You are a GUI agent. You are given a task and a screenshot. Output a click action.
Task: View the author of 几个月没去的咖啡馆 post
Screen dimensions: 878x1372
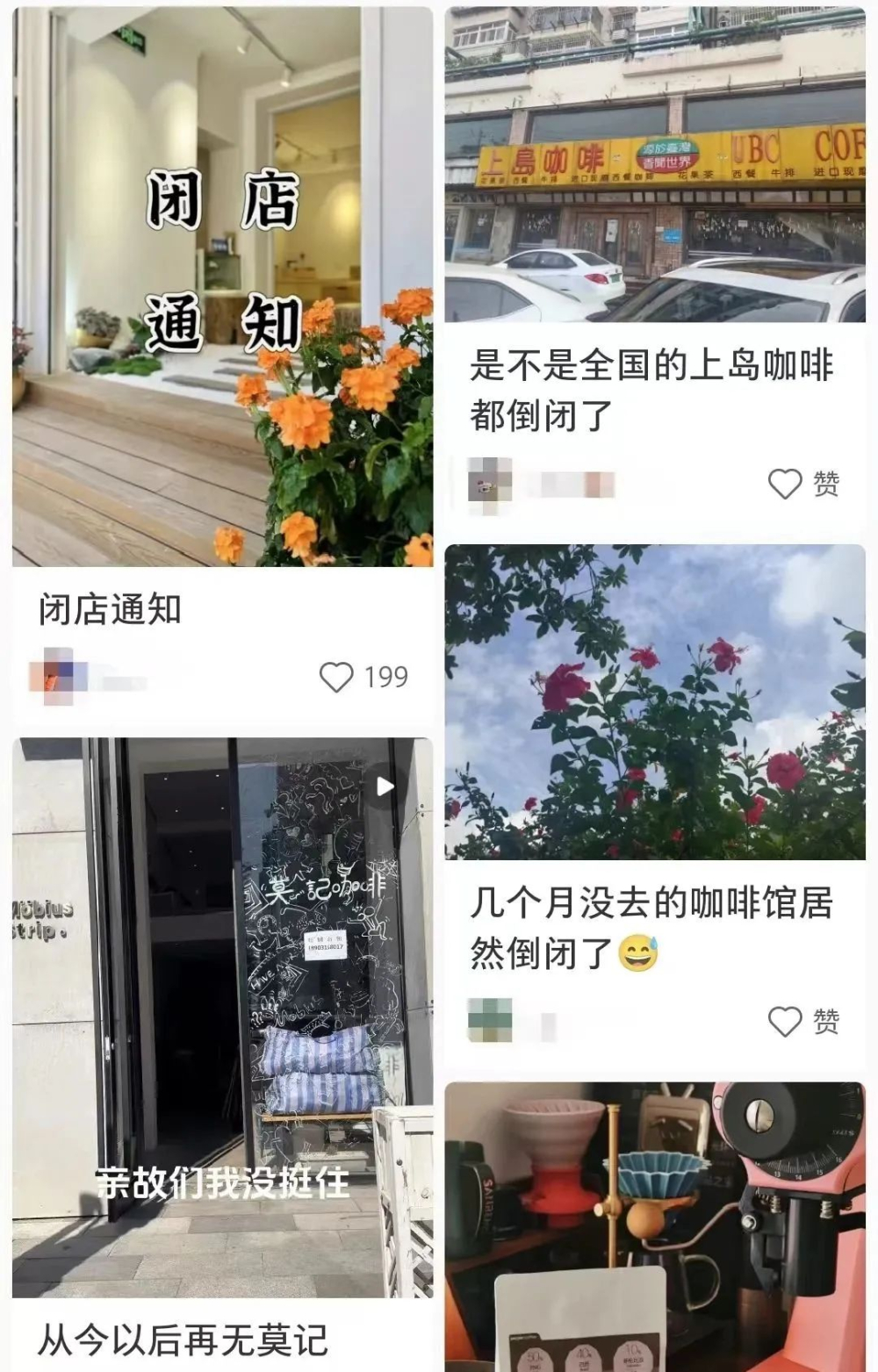tap(490, 1022)
